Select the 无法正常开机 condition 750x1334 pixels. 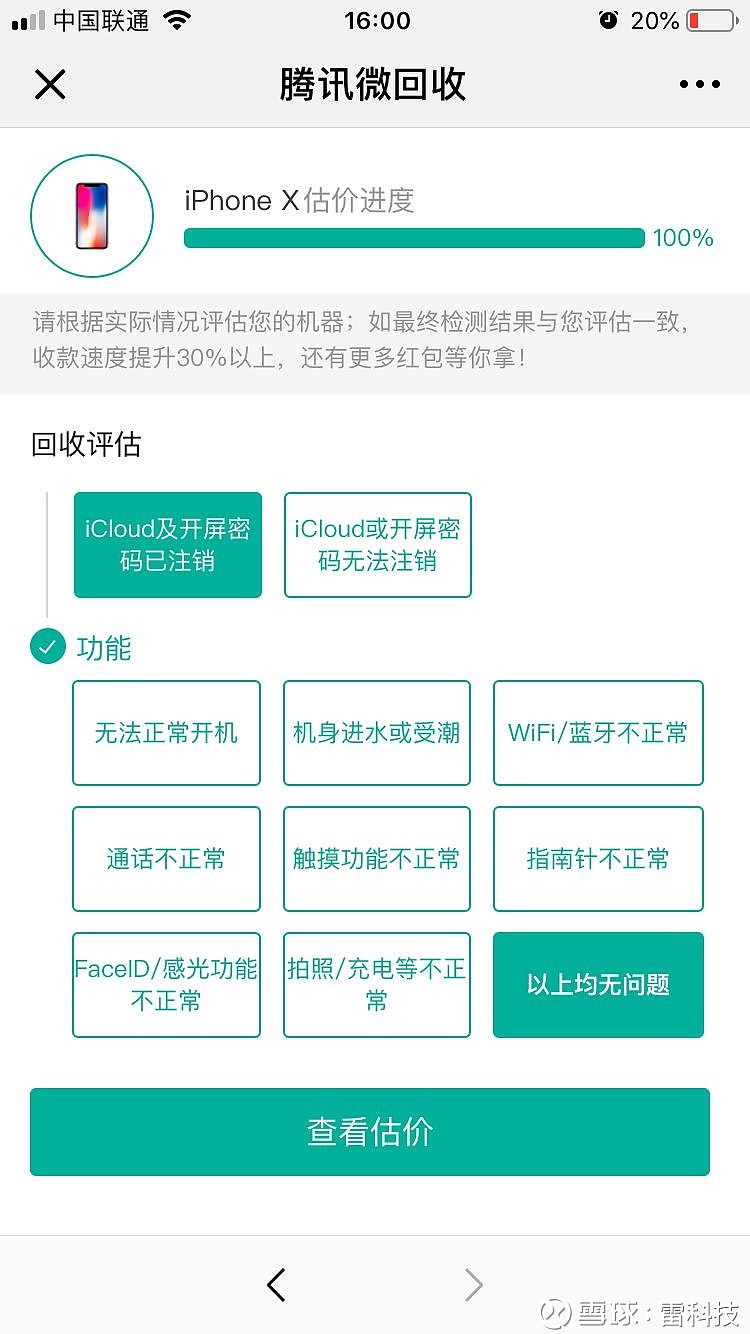[x=166, y=732]
